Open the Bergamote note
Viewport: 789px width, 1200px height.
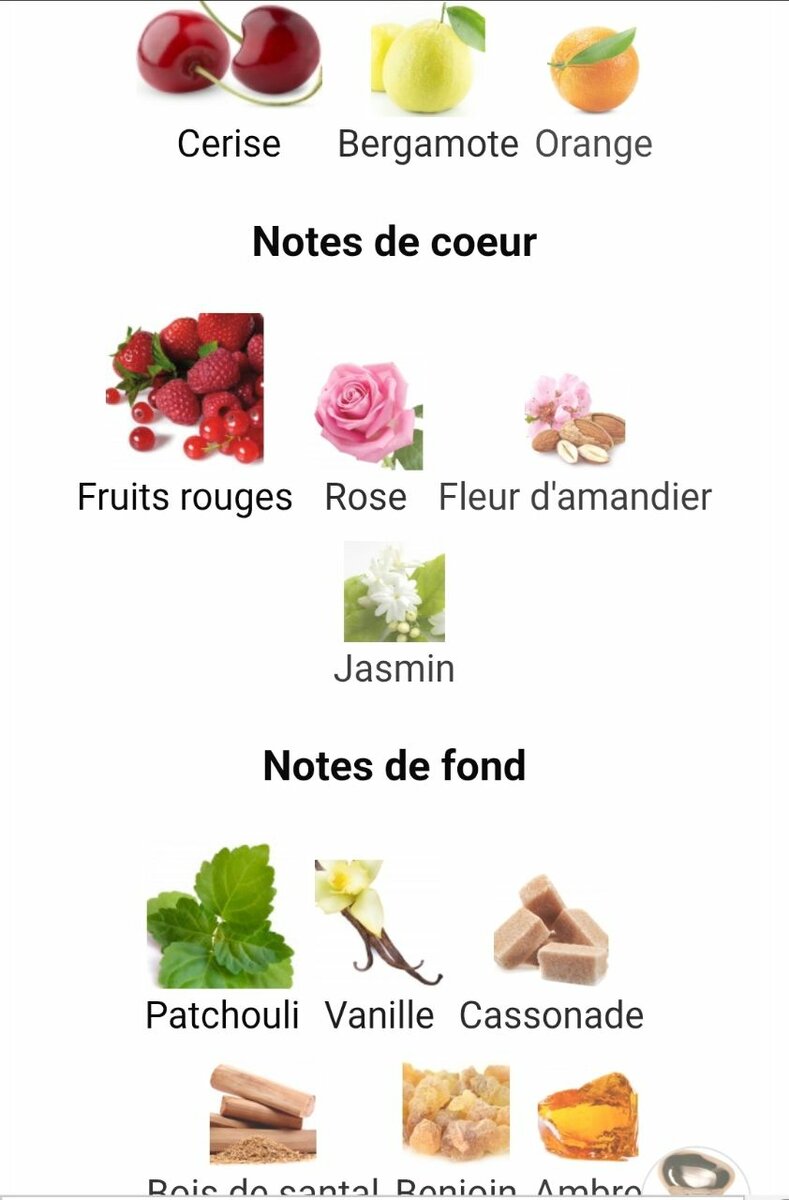click(428, 82)
